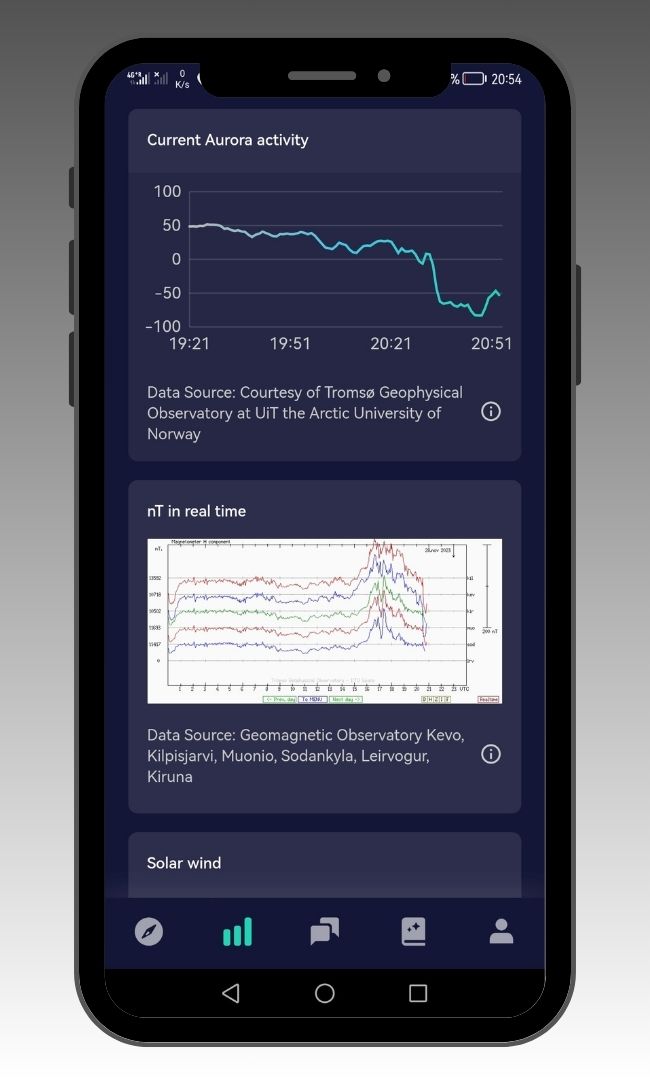Go to the guide book tab

pyautogui.click(x=413, y=932)
